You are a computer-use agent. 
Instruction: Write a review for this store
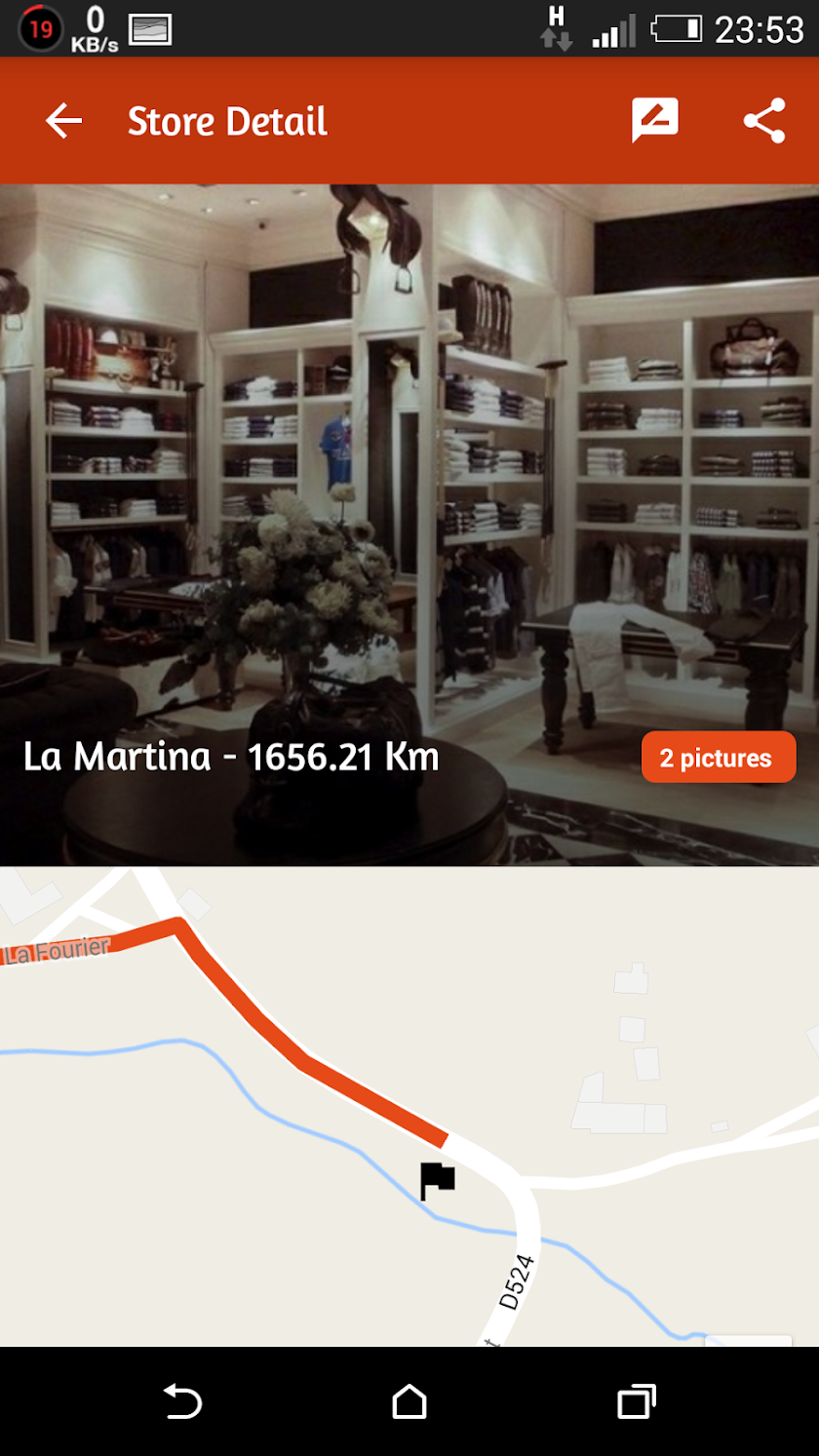pyautogui.click(x=655, y=121)
